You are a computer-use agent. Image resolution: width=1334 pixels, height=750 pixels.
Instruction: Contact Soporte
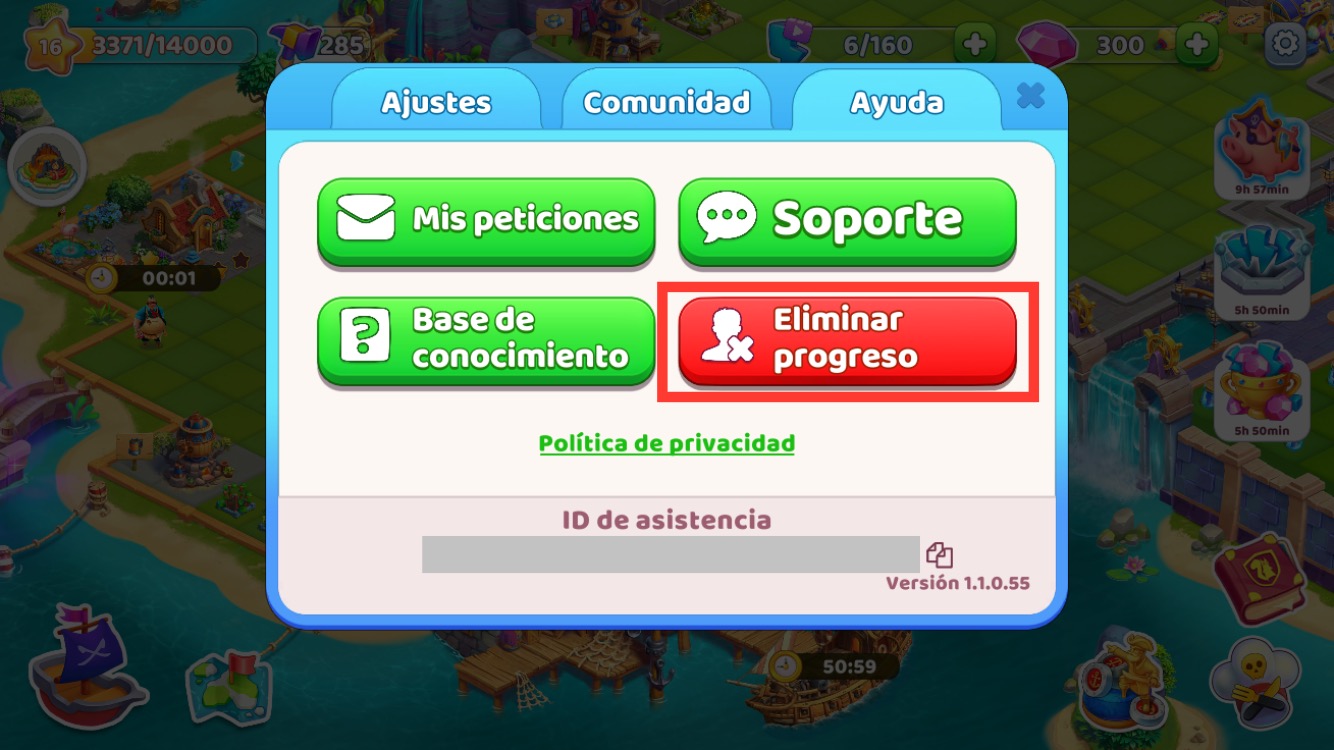pyautogui.click(x=847, y=221)
